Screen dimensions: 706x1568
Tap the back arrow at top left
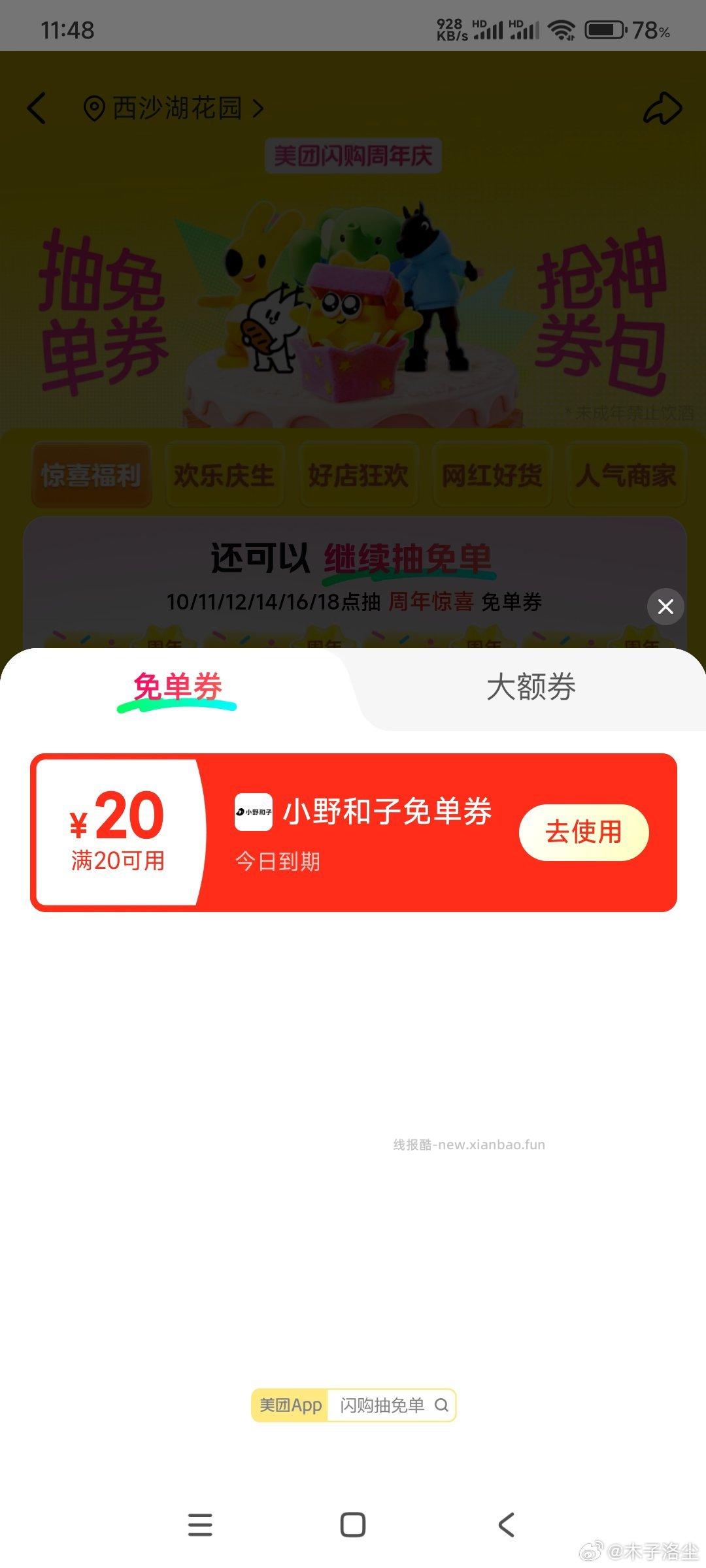[37, 108]
